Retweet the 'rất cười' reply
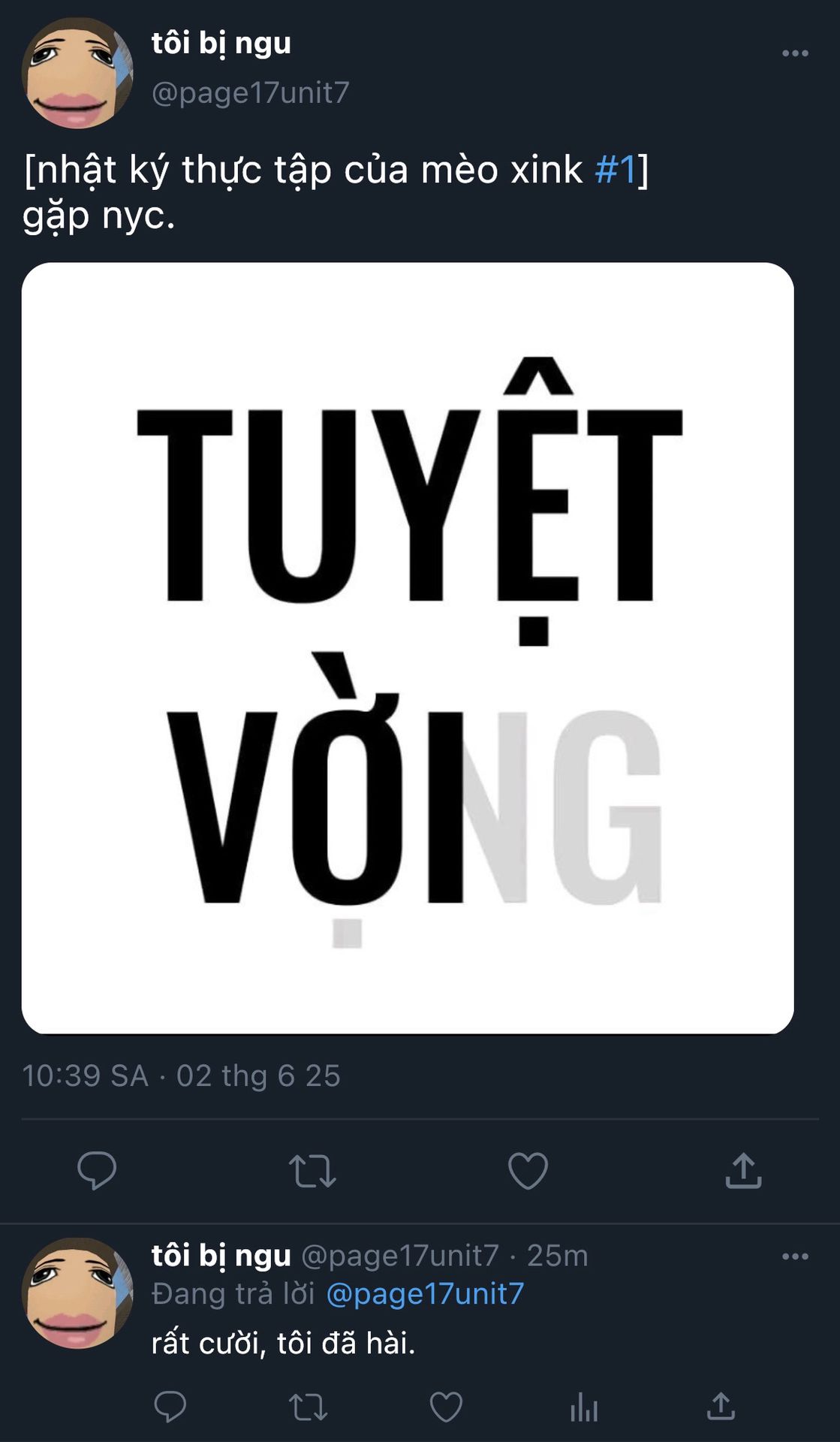 (308, 1407)
